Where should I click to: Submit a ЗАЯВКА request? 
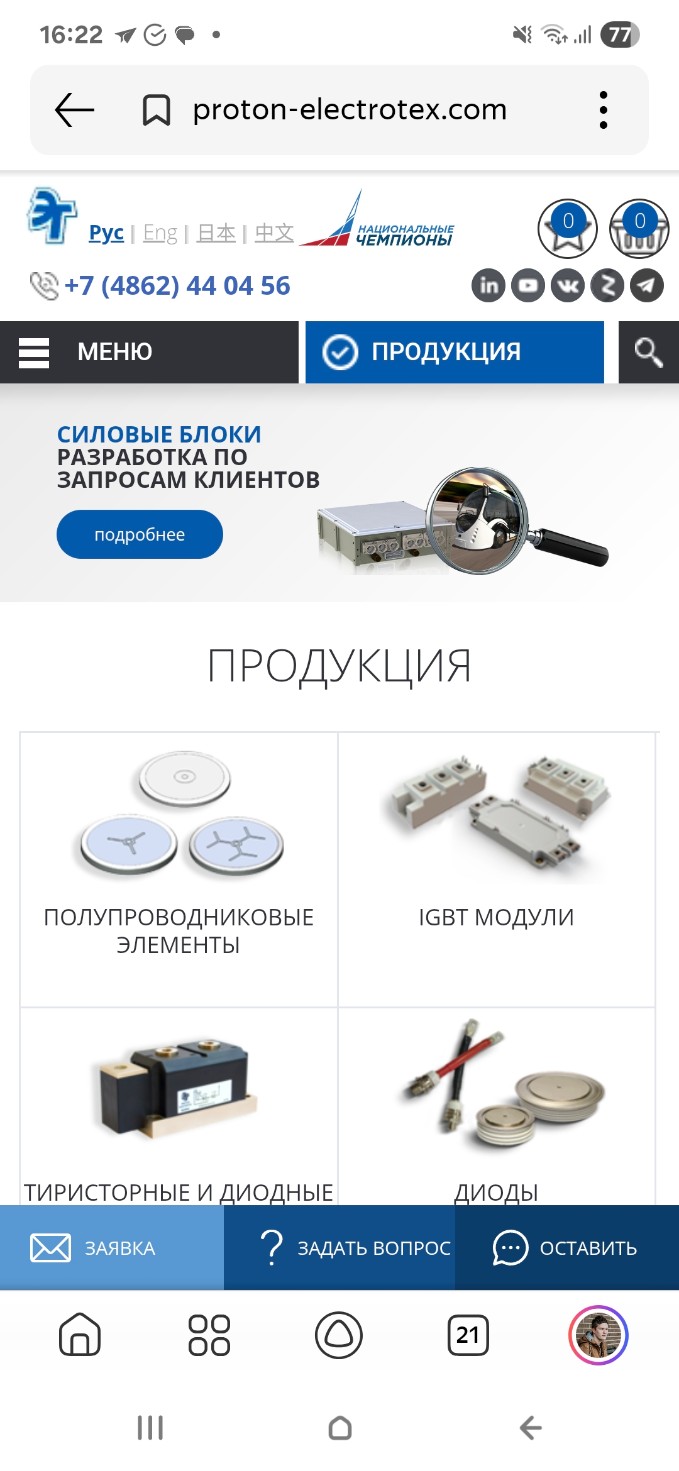tap(111, 1248)
